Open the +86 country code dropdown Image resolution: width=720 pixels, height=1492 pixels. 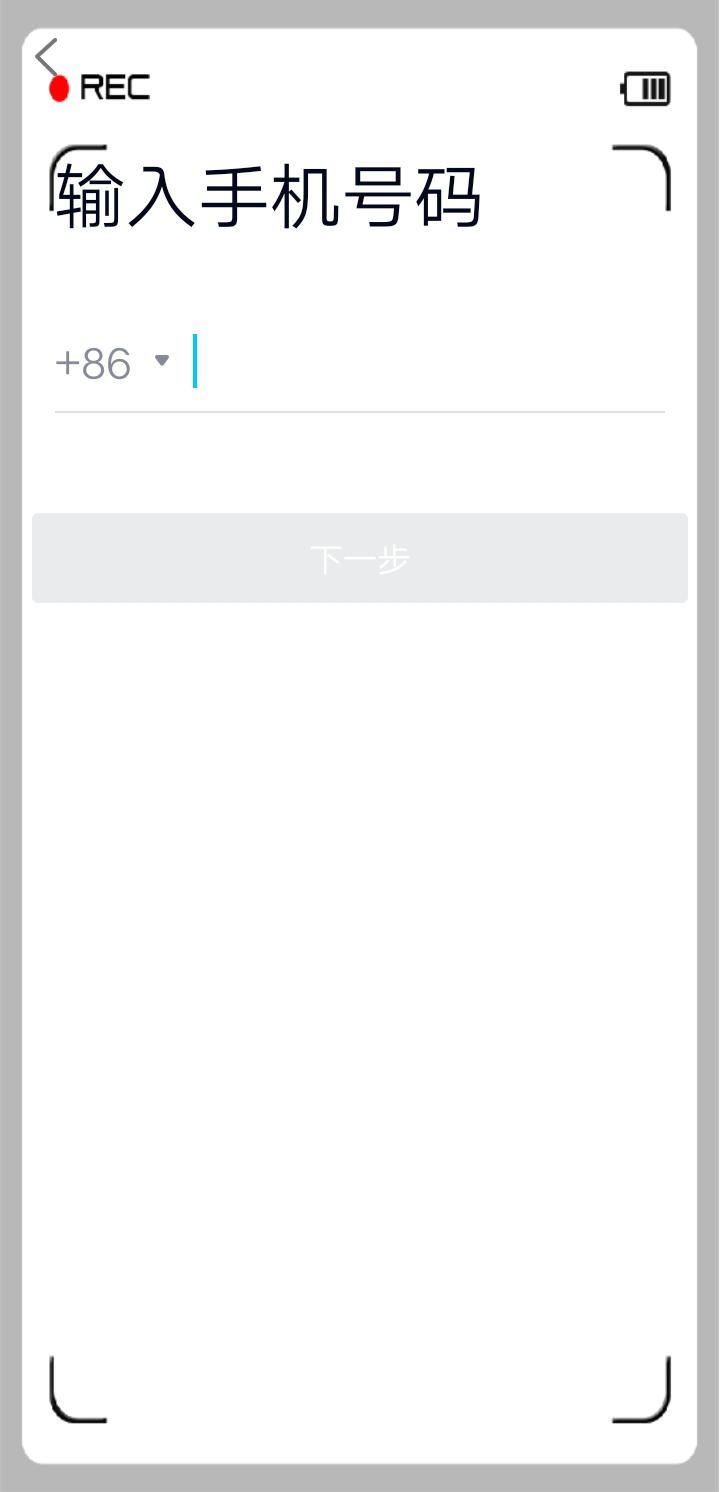pos(112,363)
